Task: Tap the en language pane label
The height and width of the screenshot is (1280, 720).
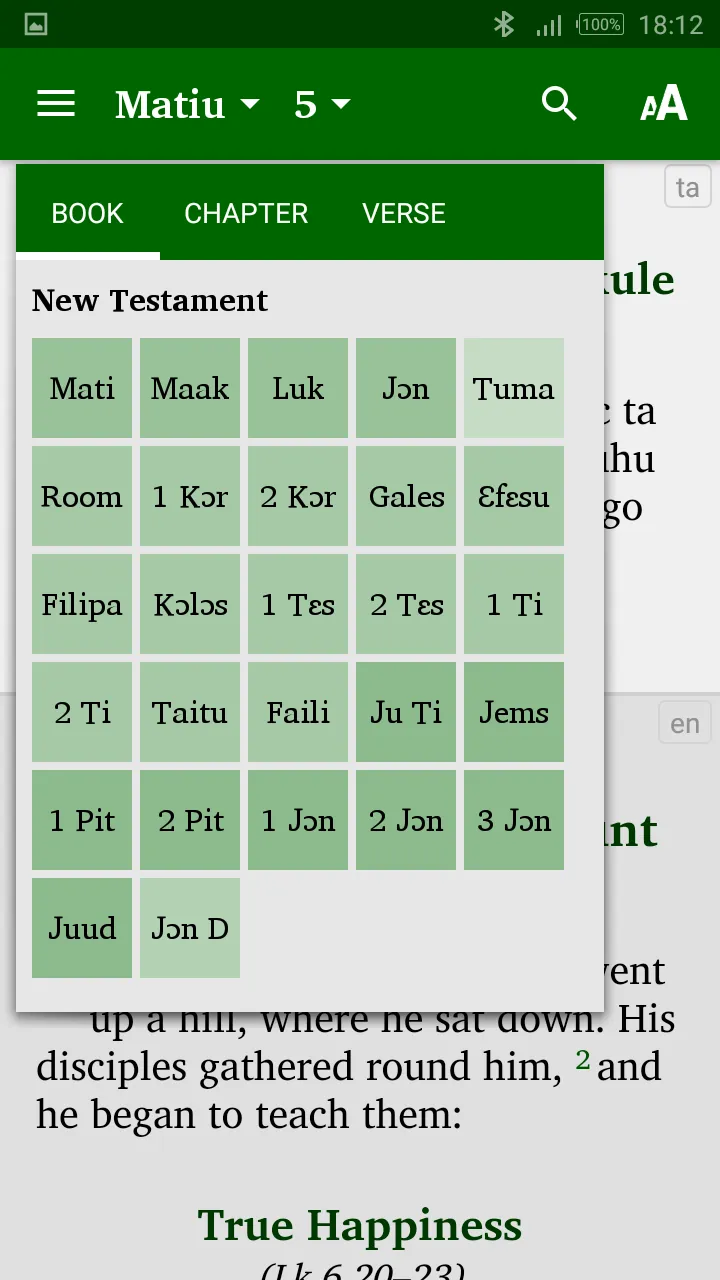Action: coord(685,723)
